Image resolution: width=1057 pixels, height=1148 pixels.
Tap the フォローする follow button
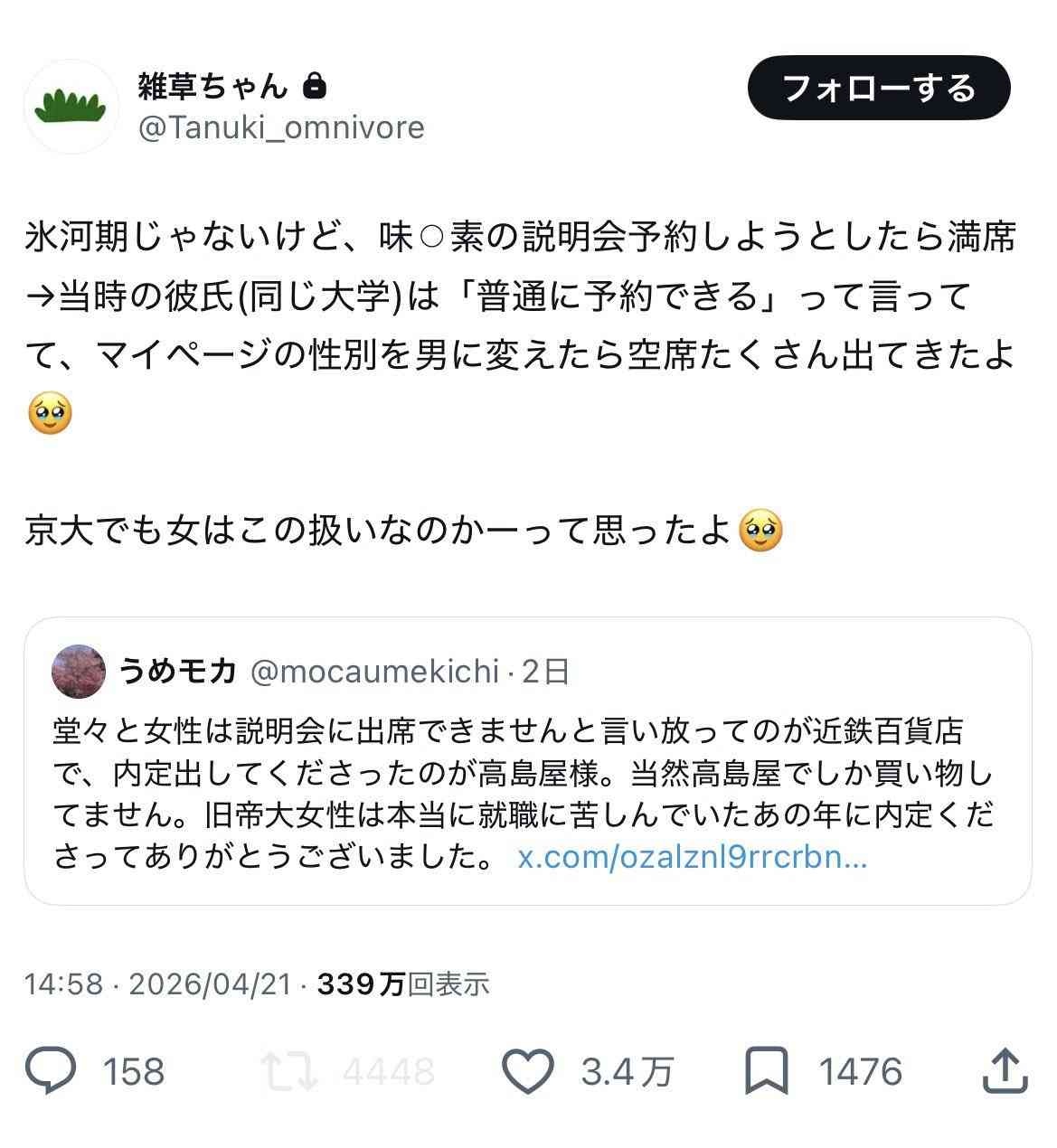point(878,89)
